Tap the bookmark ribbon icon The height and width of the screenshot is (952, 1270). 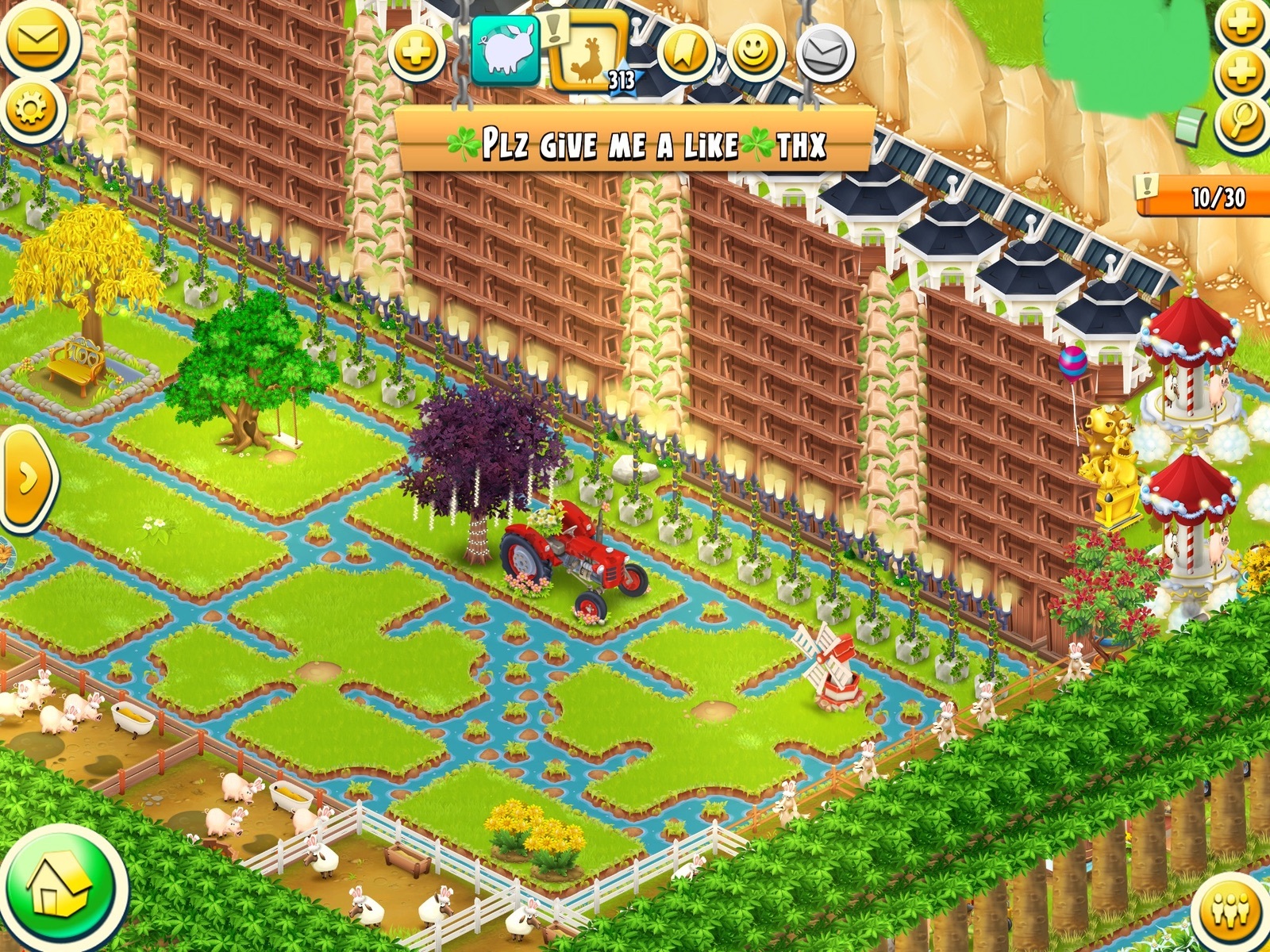(685, 52)
